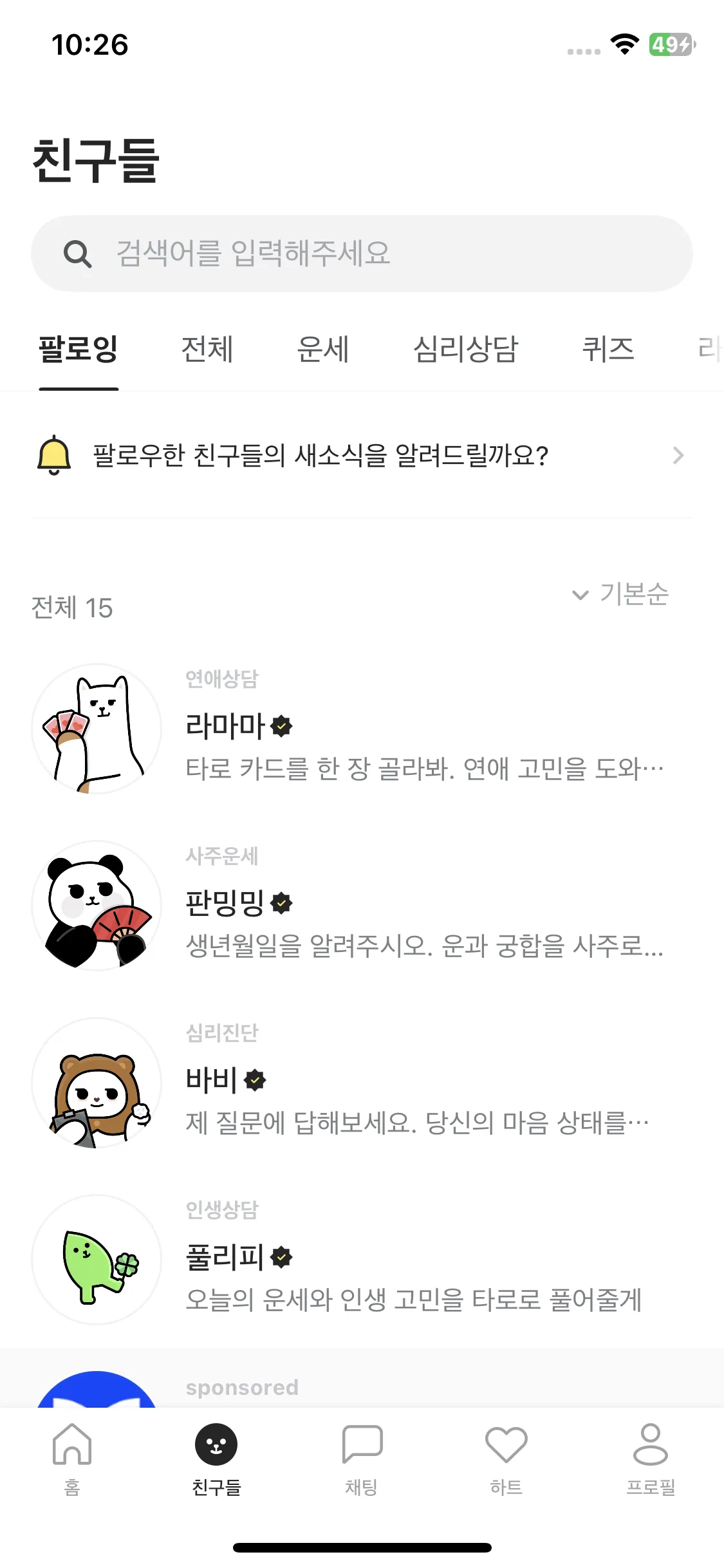Tap the 검색어를 입력해주세요 search field

coord(362,253)
